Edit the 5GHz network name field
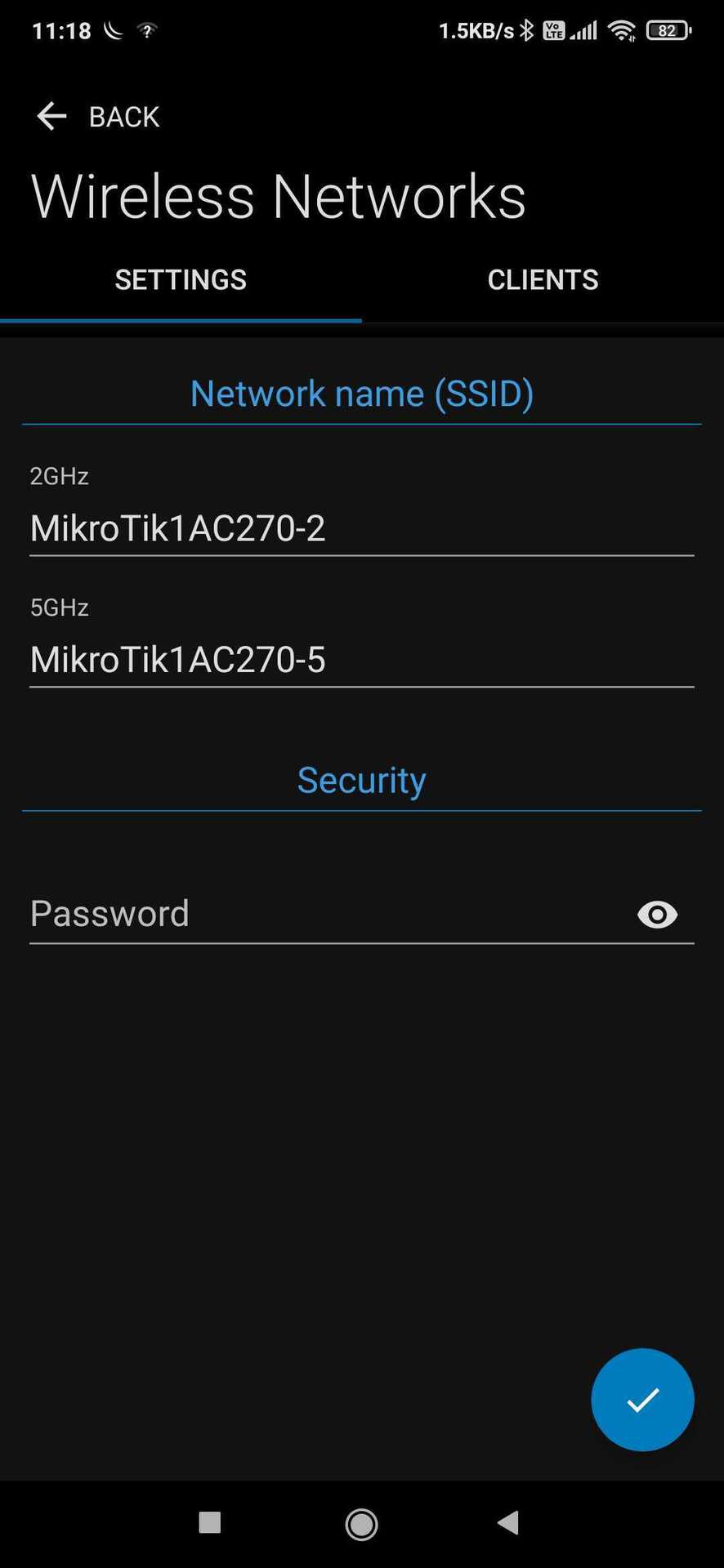The width and height of the screenshot is (724, 1568). point(360,660)
